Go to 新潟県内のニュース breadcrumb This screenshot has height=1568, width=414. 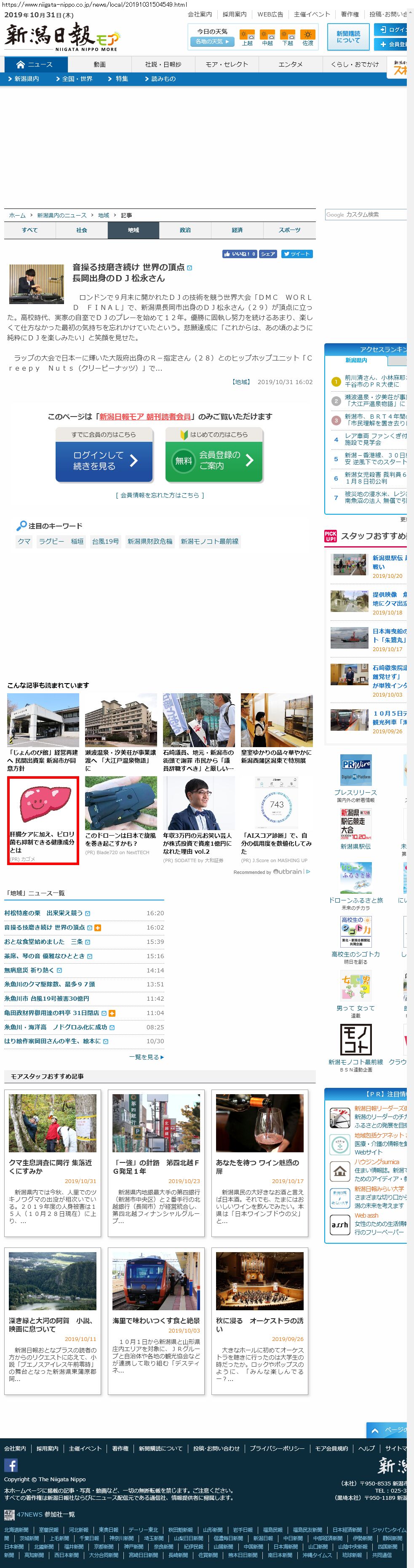click(61, 216)
